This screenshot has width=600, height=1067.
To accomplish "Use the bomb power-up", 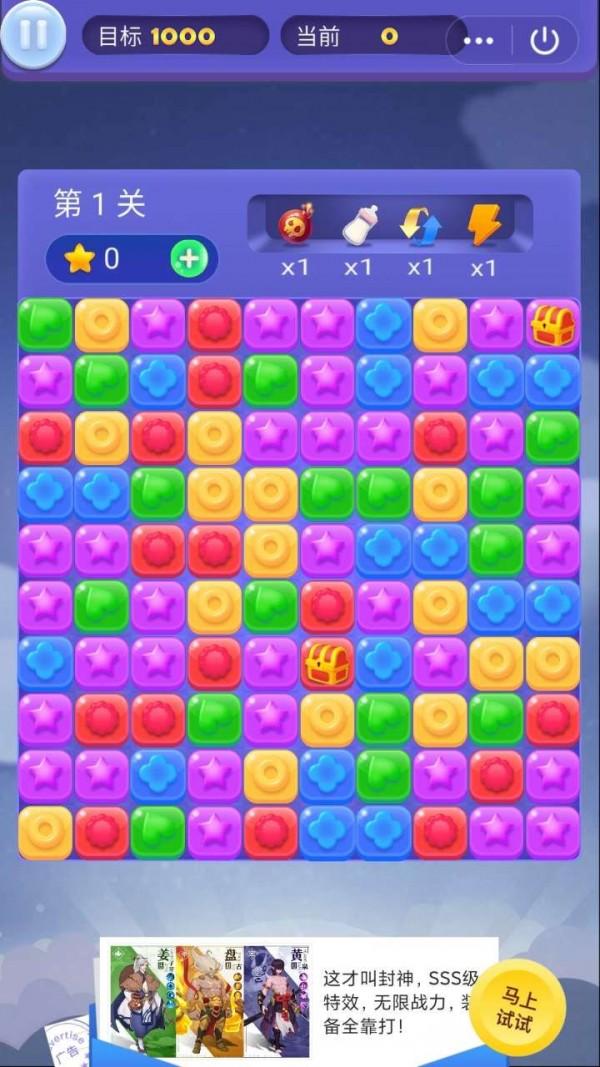I will [294, 226].
